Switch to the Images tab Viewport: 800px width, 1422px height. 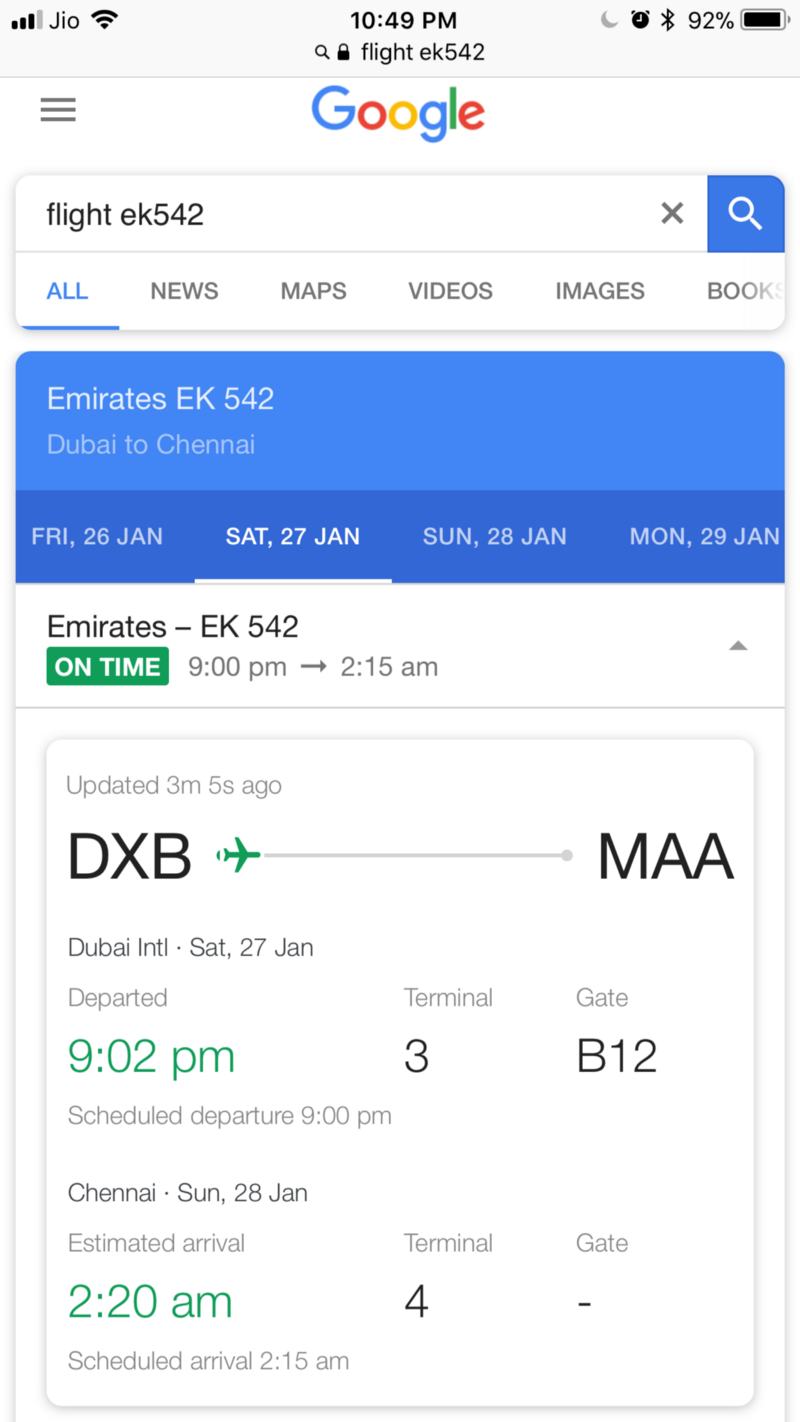600,291
